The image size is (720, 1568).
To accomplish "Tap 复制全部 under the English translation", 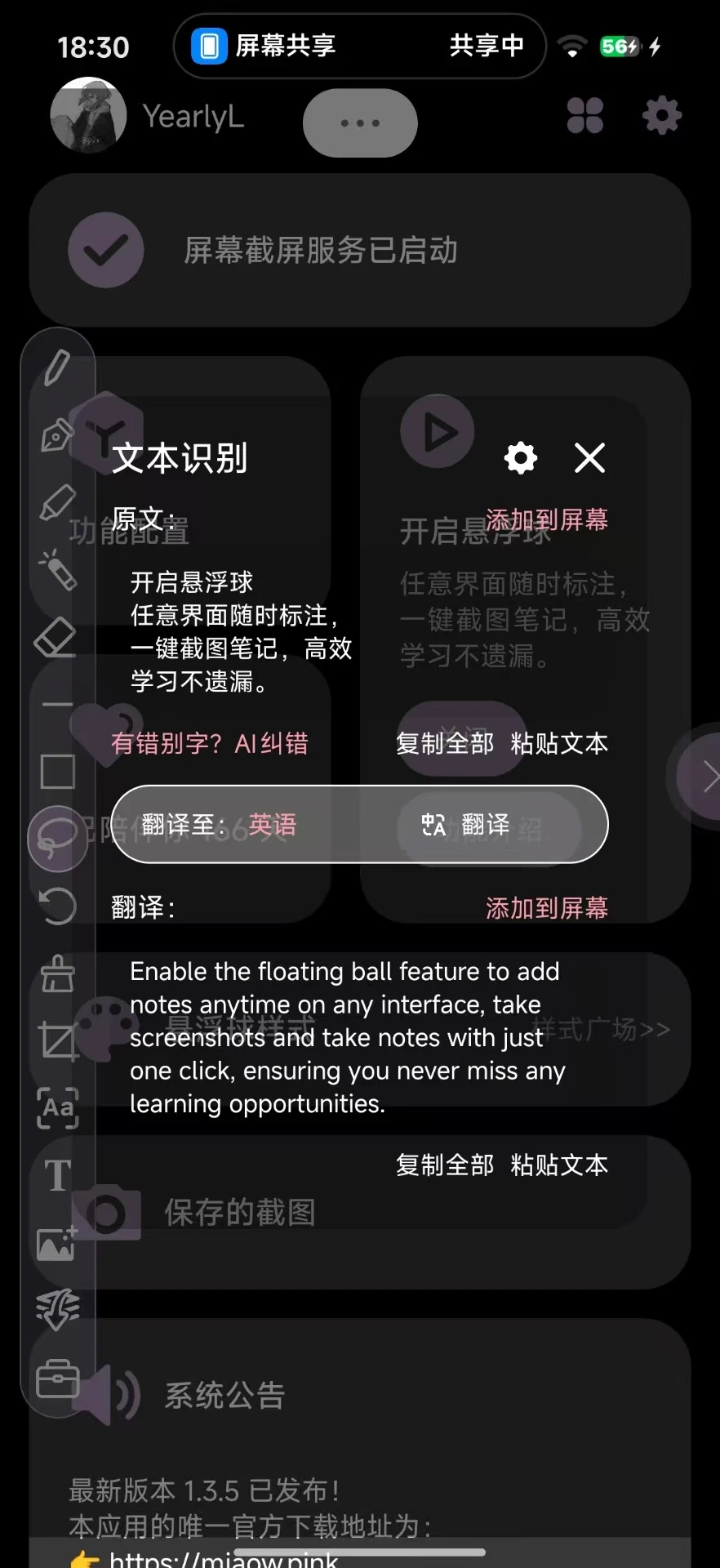I will tap(445, 1165).
